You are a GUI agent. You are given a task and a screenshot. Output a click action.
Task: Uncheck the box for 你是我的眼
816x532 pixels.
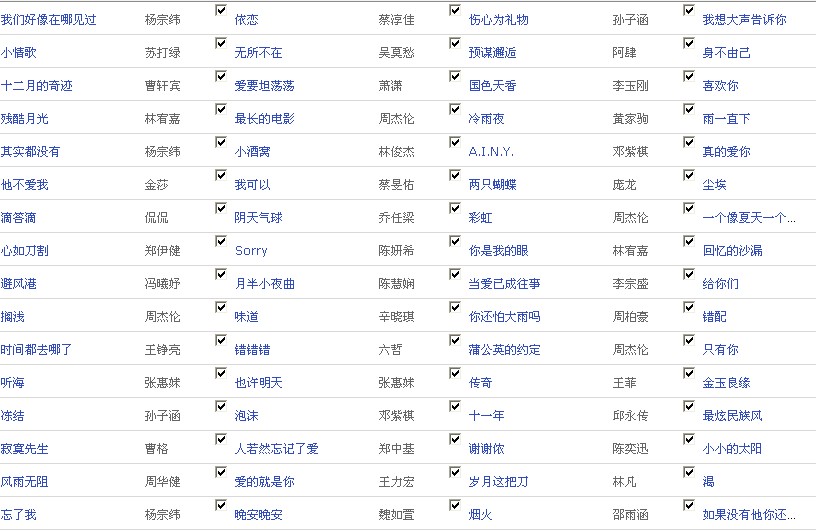pyautogui.click(x=455, y=241)
